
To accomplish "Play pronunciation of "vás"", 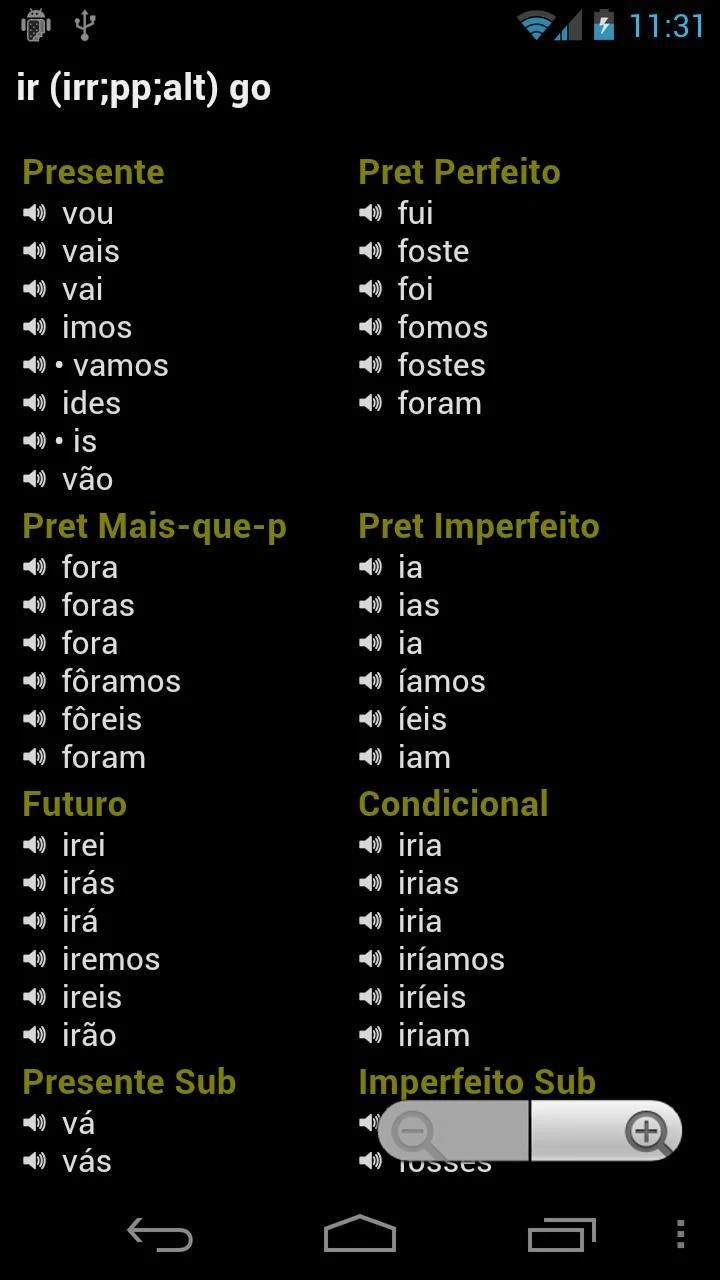I will tap(35, 1160).
